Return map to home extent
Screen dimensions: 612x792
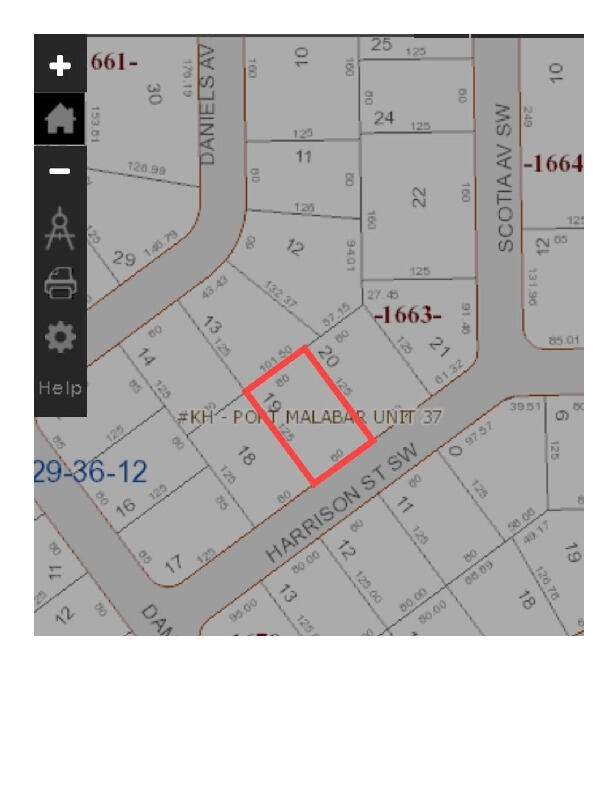[60, 120]
